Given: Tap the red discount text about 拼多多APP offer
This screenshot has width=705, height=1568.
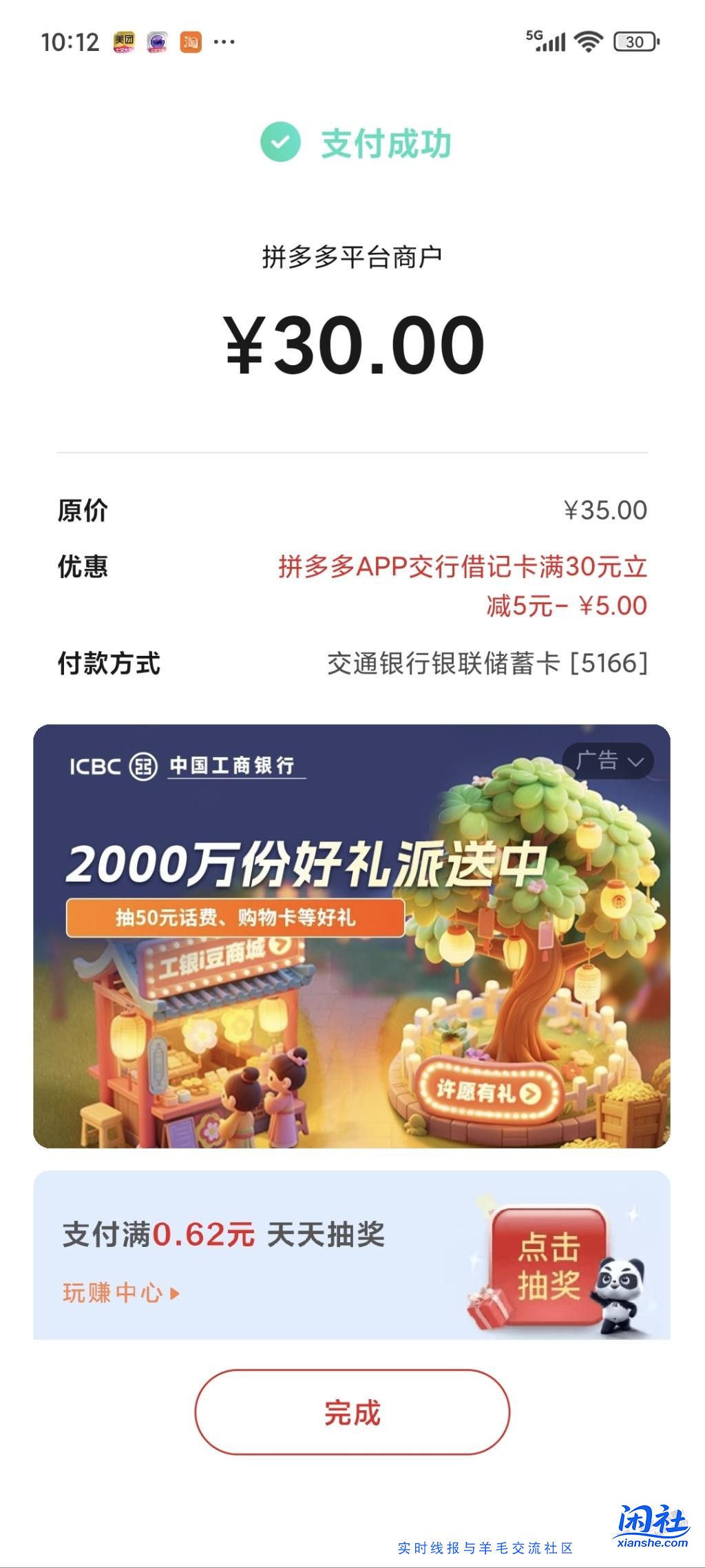Looking at the screenshot, I should pyautogui.click(x=463, y=584).
